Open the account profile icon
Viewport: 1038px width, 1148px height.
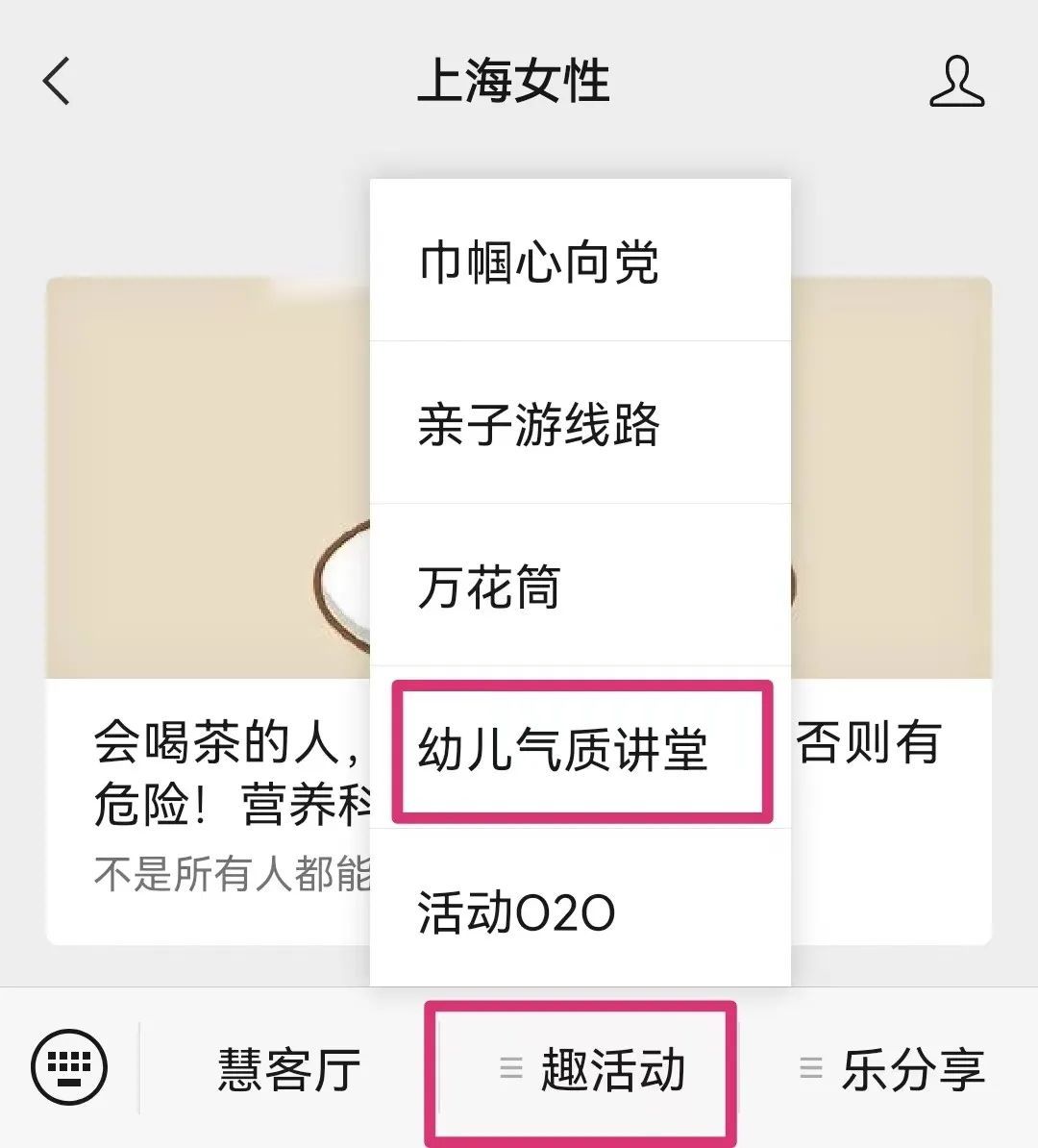[956, 81]
